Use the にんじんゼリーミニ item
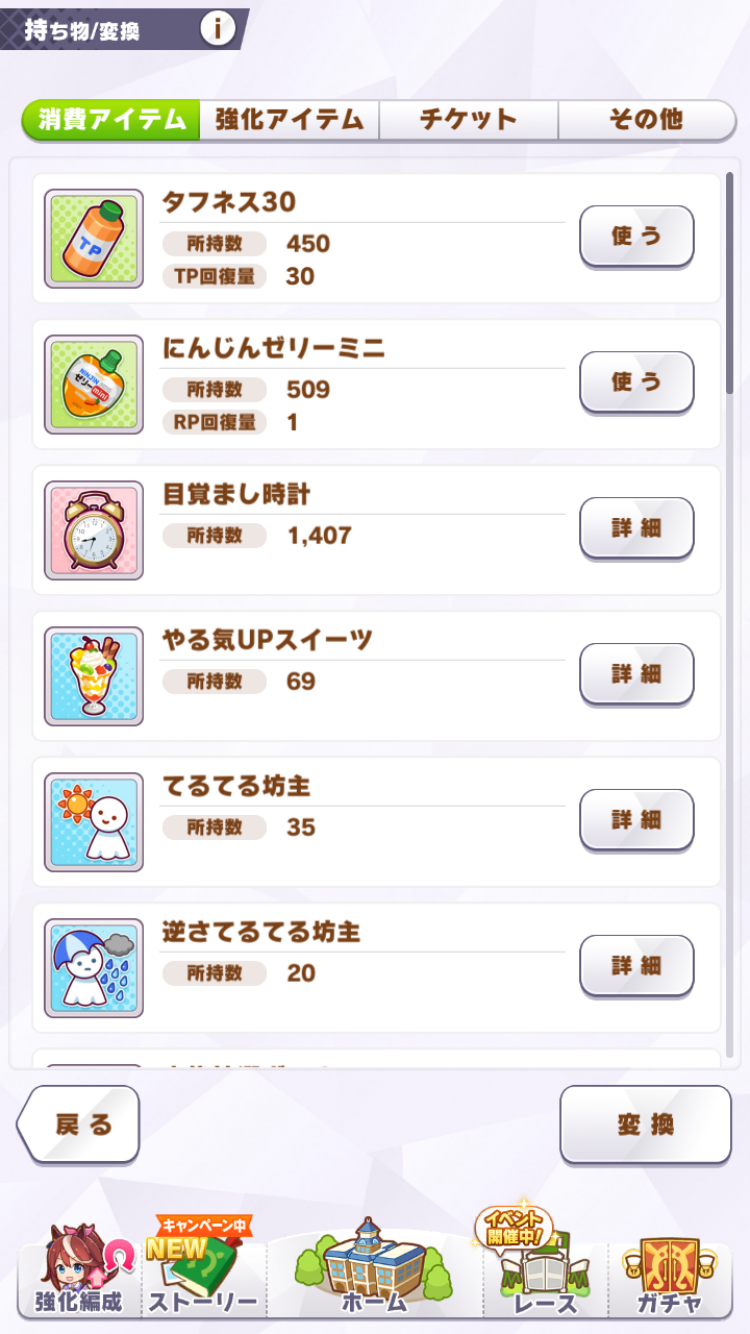Viewport: 750px width, 1334px height. click(x=636, y=382)
